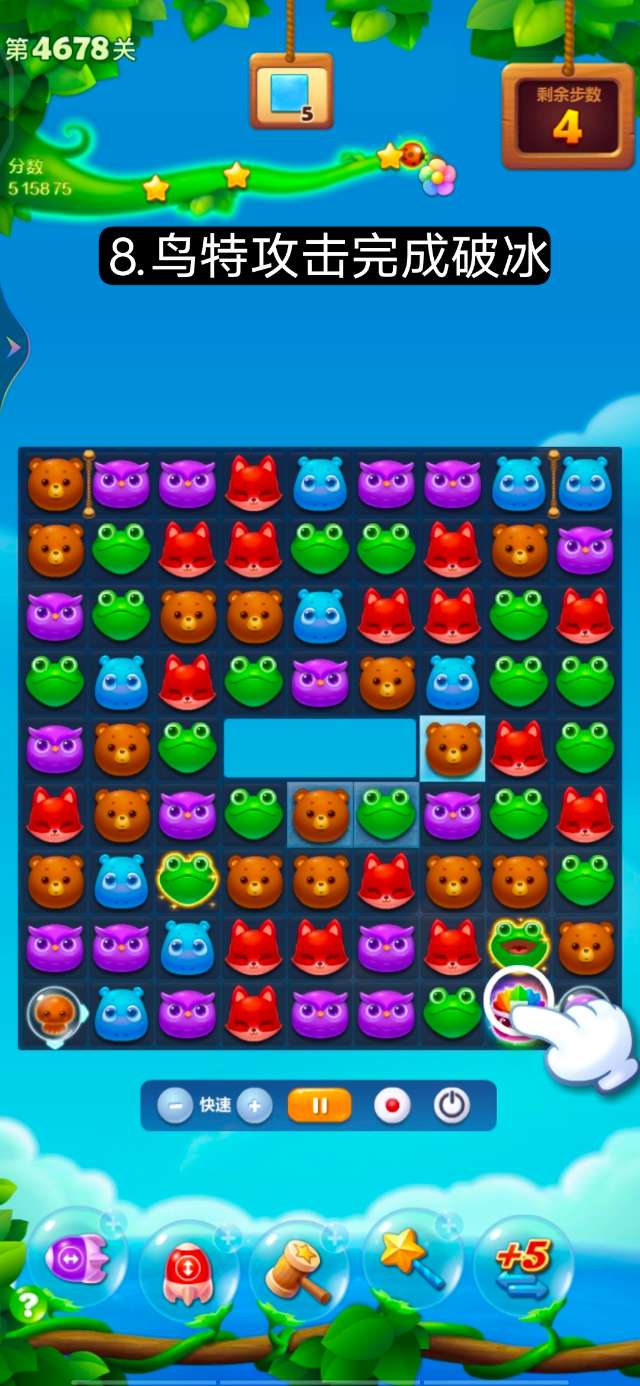Viewport: 640px width, 1386px height.
Task: Decrease the playback speed with minus
Action: coord(175,1106)
